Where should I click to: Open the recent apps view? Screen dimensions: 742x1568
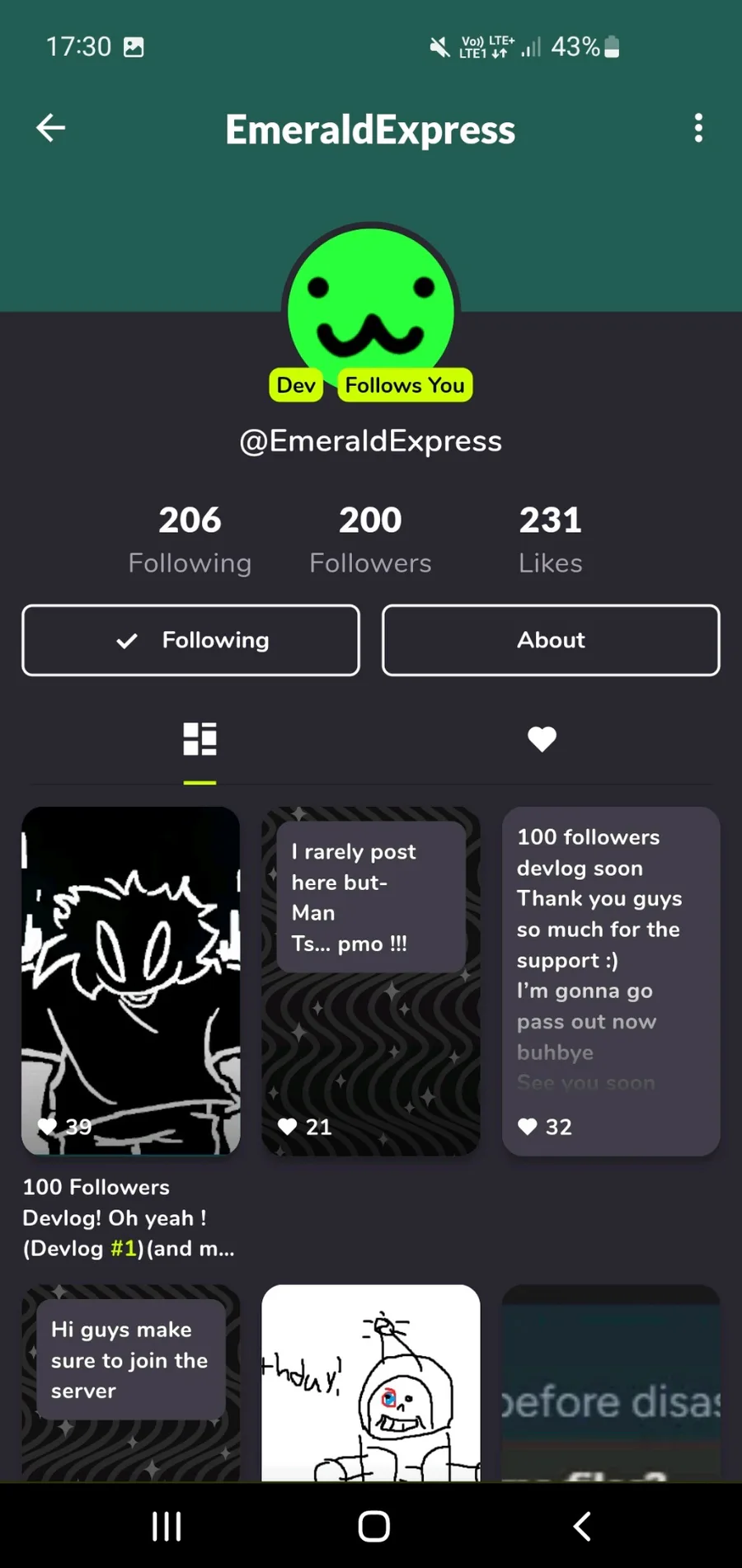[167, 1526]
